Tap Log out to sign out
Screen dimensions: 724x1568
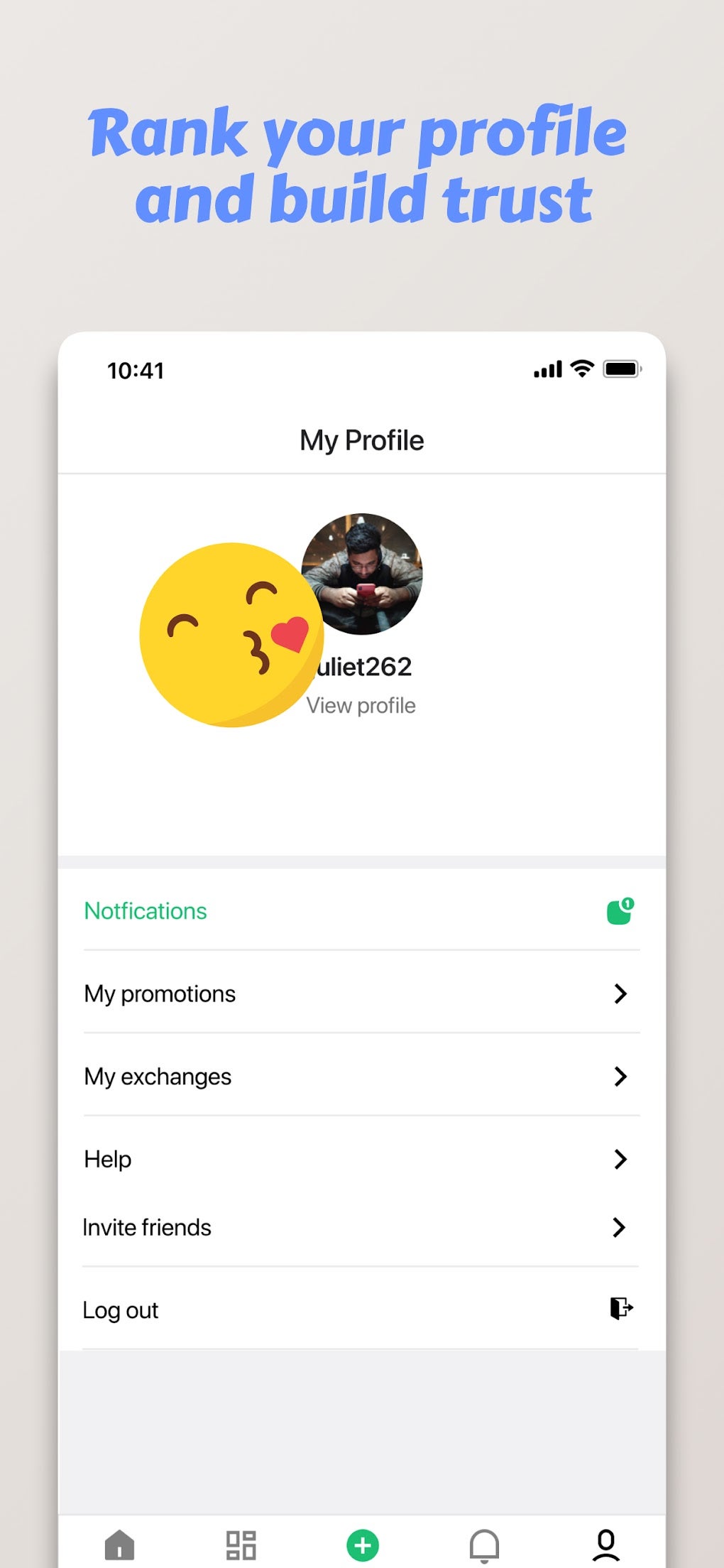pos(120,1310)
